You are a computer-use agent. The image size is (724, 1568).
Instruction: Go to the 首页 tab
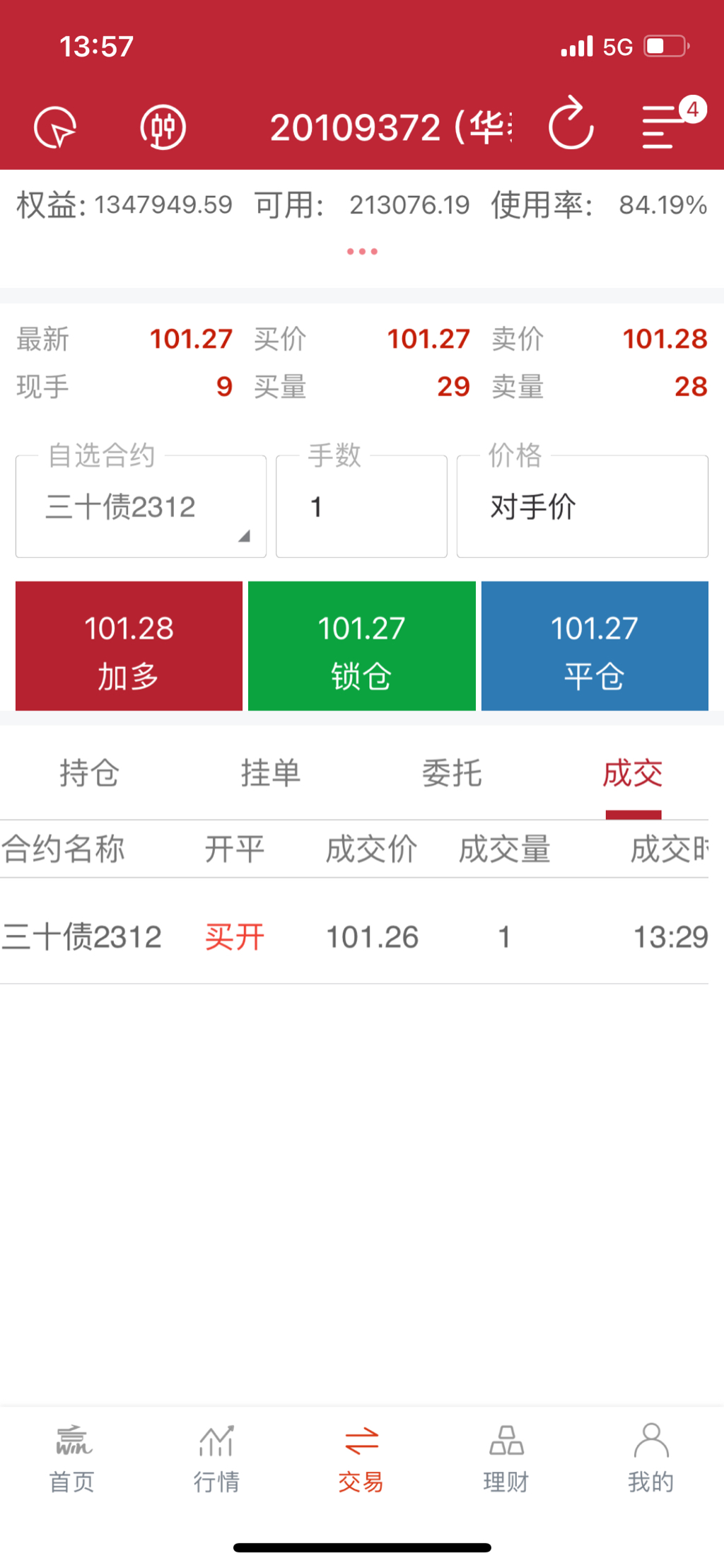click(72, 1458)
